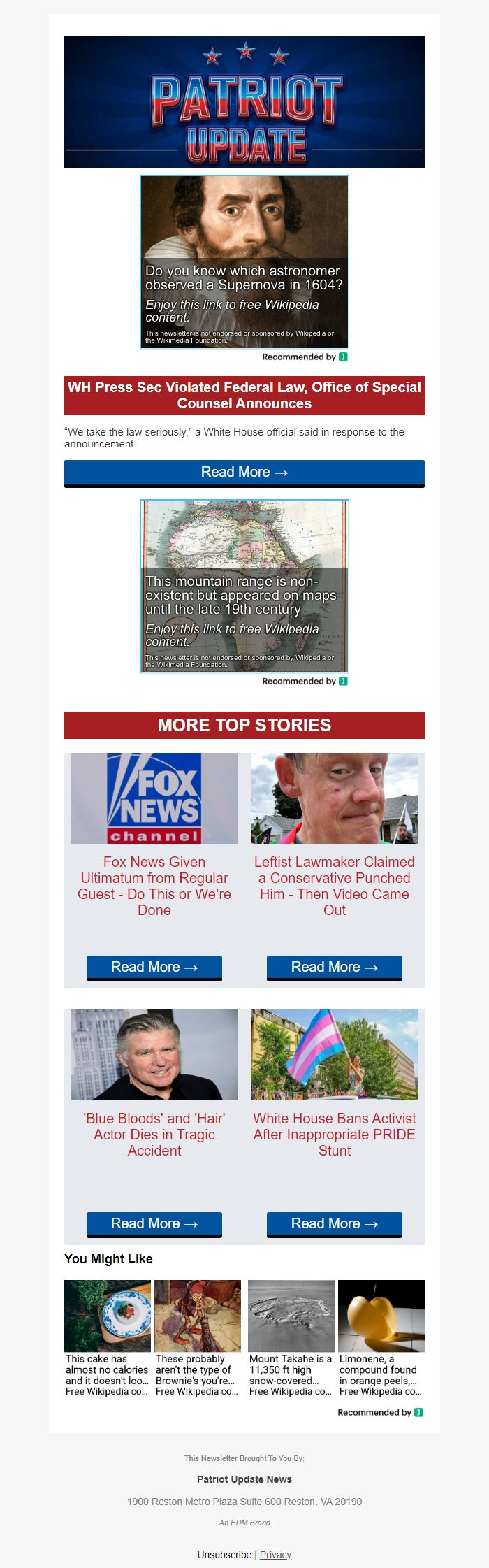
Task: Open the Leftist Lawmaker headline link
Action: pyautogui.click(x=334, y=886)
